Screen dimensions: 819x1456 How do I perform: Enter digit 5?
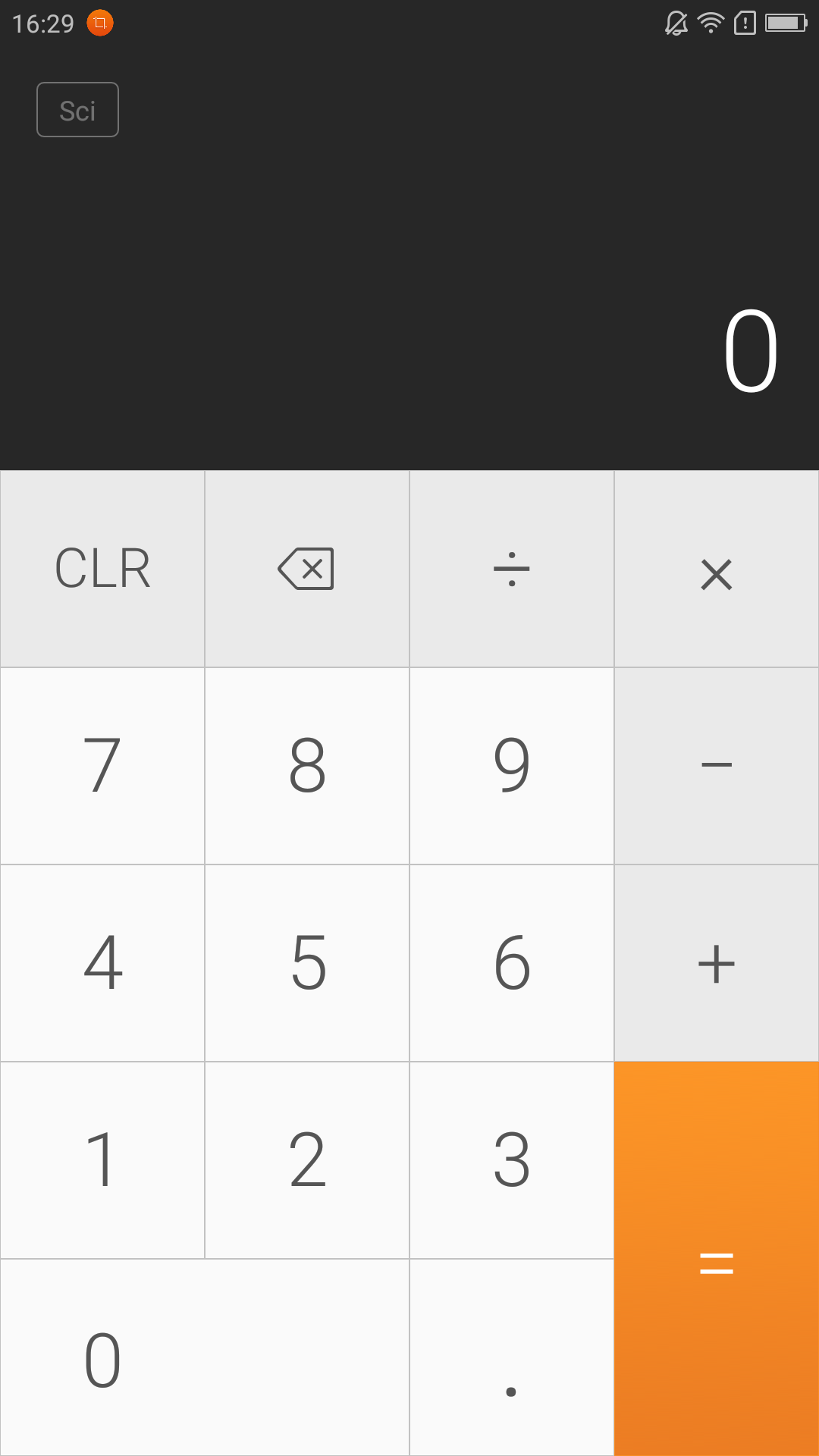[307, 963]
